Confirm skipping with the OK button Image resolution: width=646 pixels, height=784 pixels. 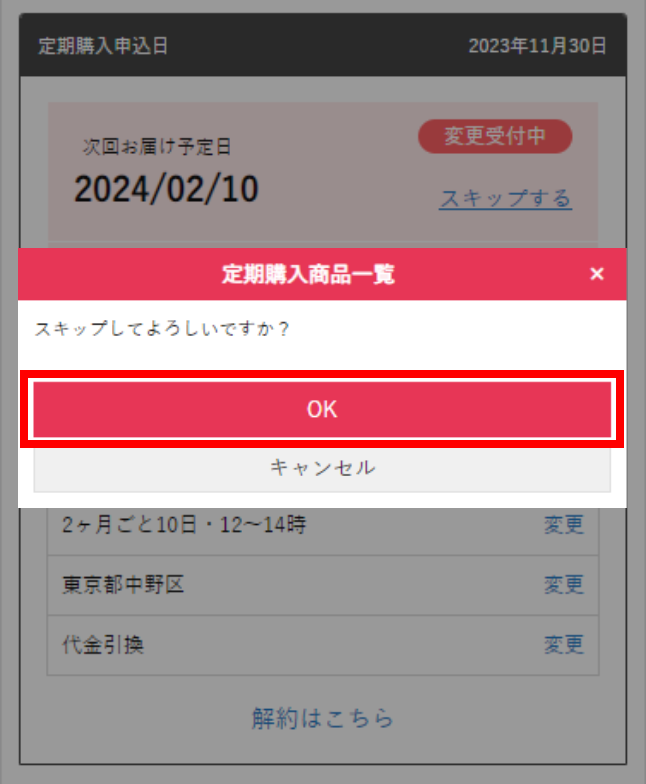[x=322, y=410]
